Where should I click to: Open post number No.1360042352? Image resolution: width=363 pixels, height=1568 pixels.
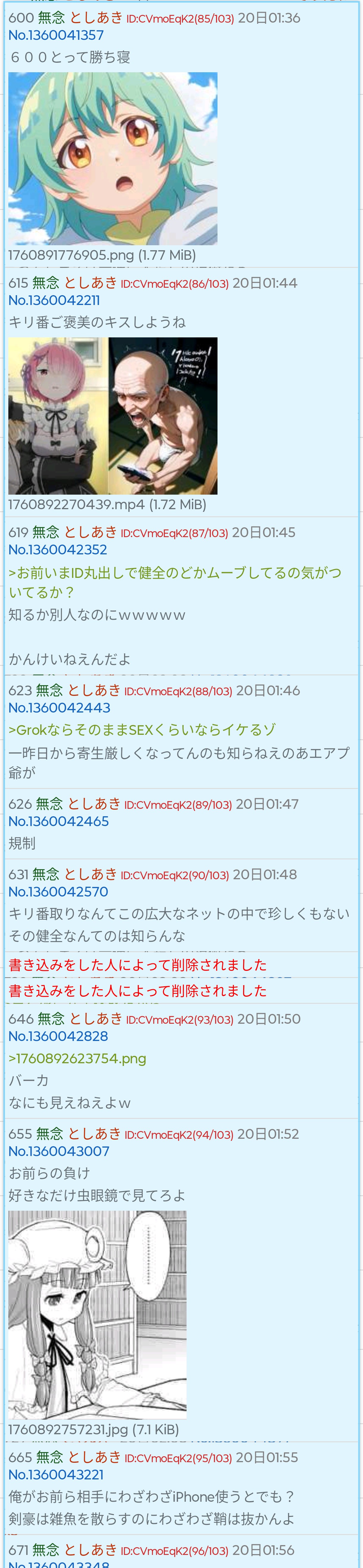[x=58, y=550]
